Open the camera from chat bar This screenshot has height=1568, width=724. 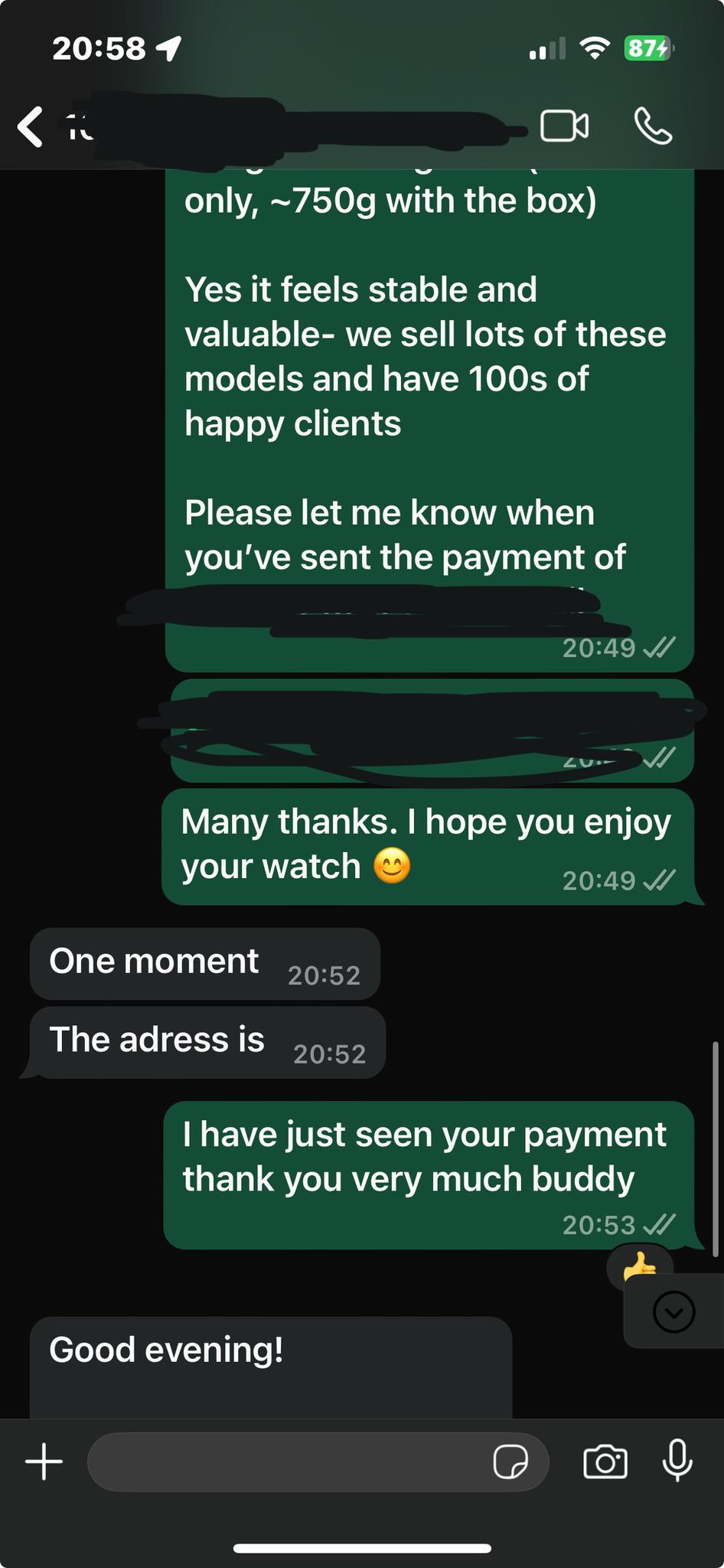click(605, 1462)
